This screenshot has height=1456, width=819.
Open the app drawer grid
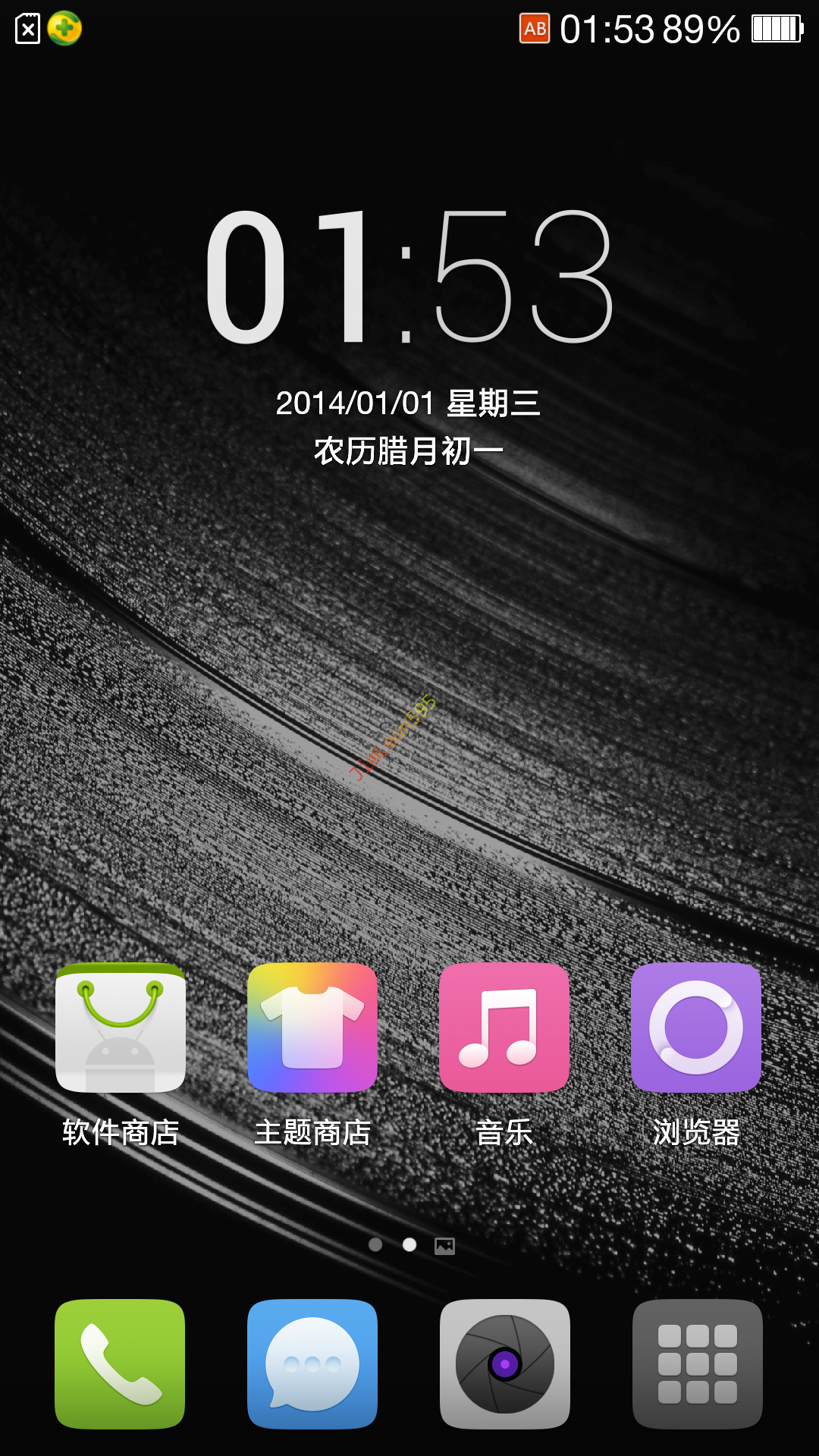(698, 1364)
